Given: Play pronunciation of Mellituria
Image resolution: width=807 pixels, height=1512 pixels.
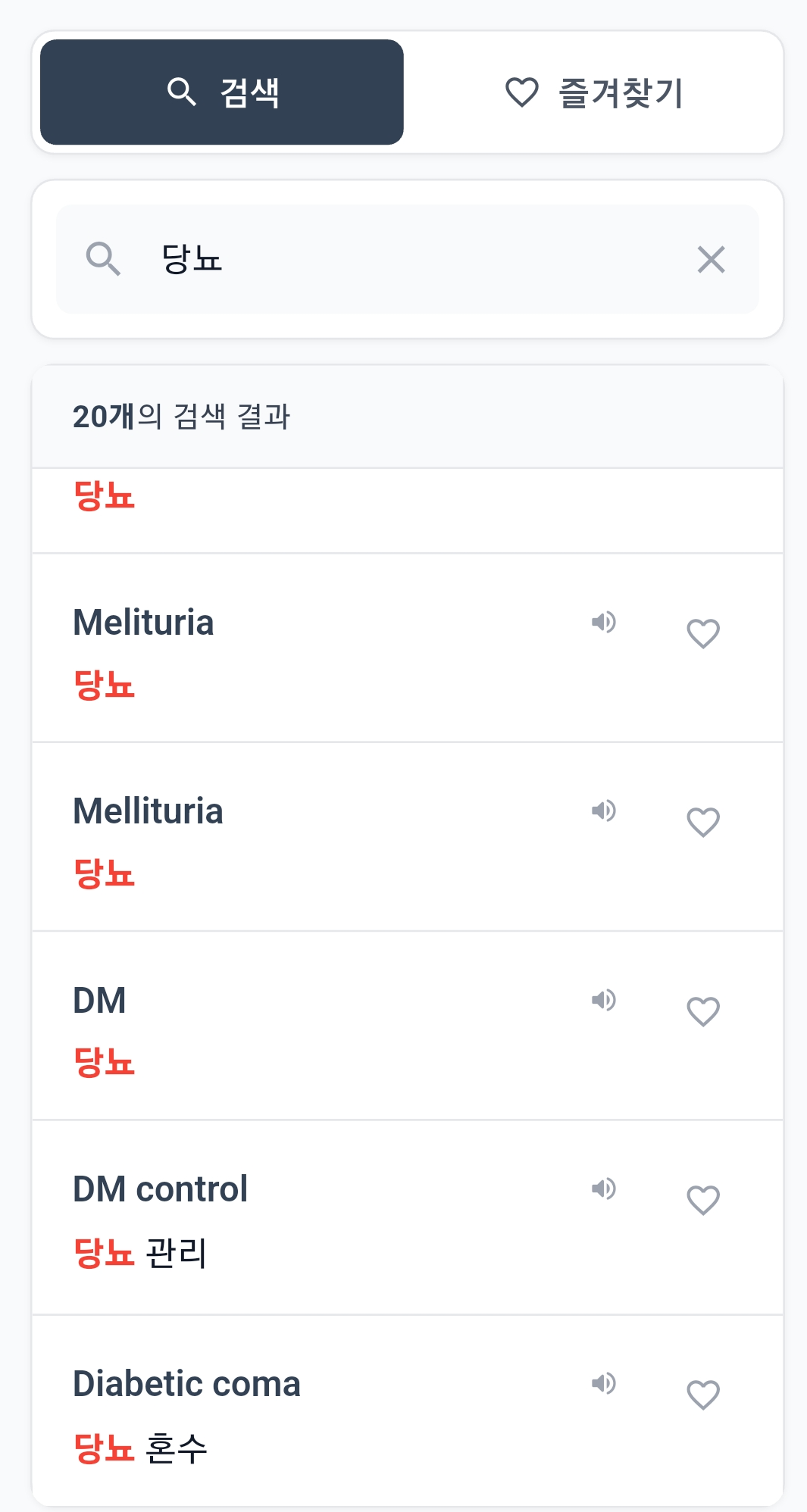Looking at the screenshot, I should click(x=603, y=811).
